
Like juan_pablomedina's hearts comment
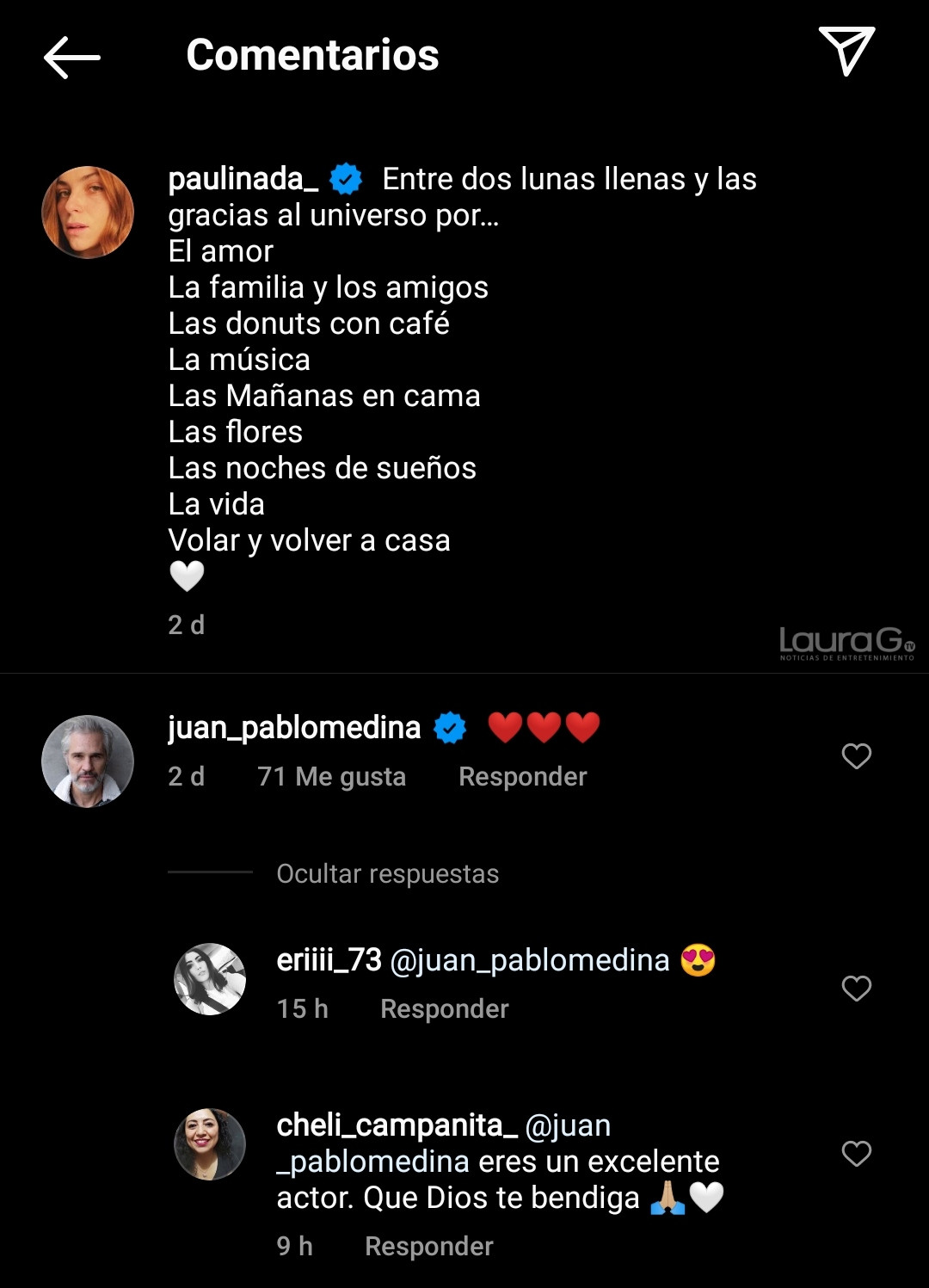click(856, 756)
